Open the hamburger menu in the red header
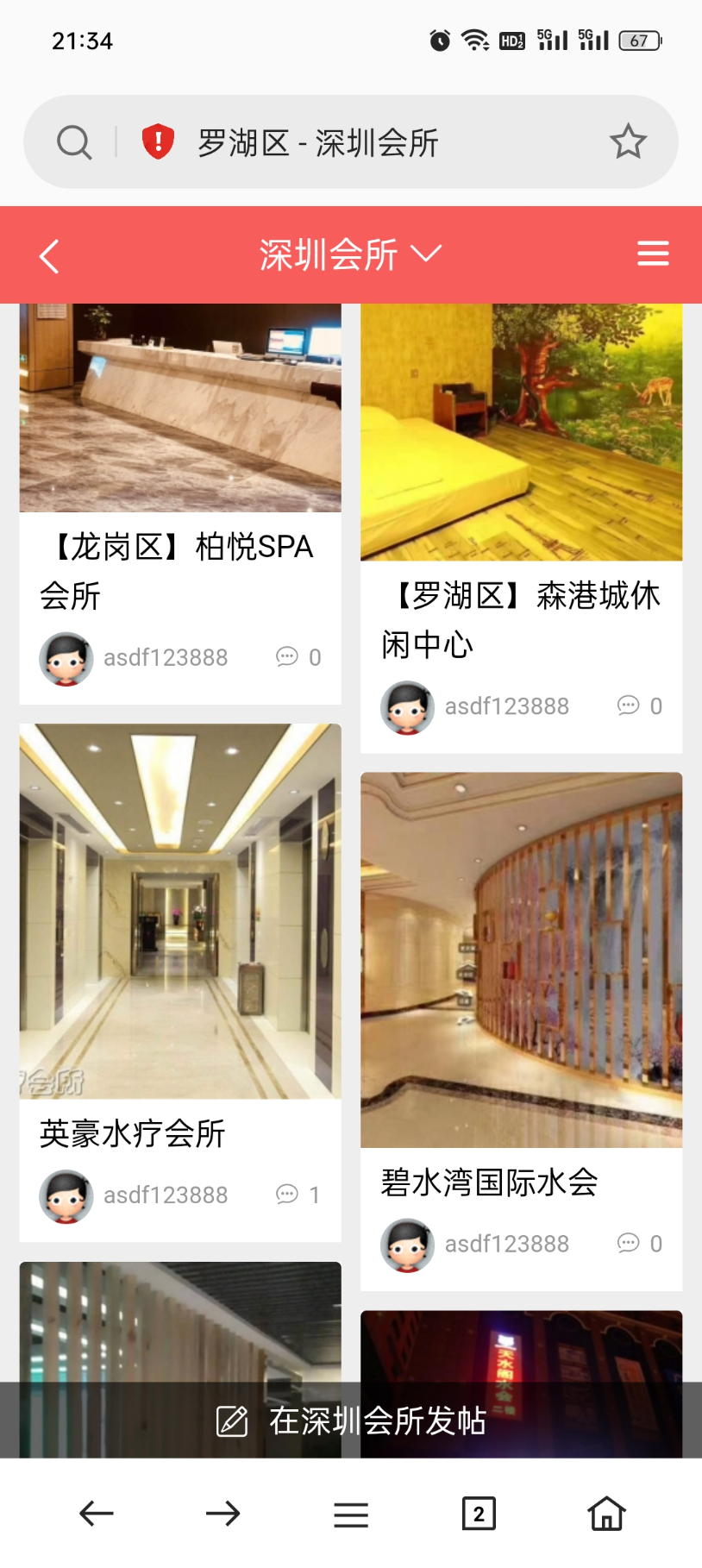702x1568 pixels. pos(653,254)
